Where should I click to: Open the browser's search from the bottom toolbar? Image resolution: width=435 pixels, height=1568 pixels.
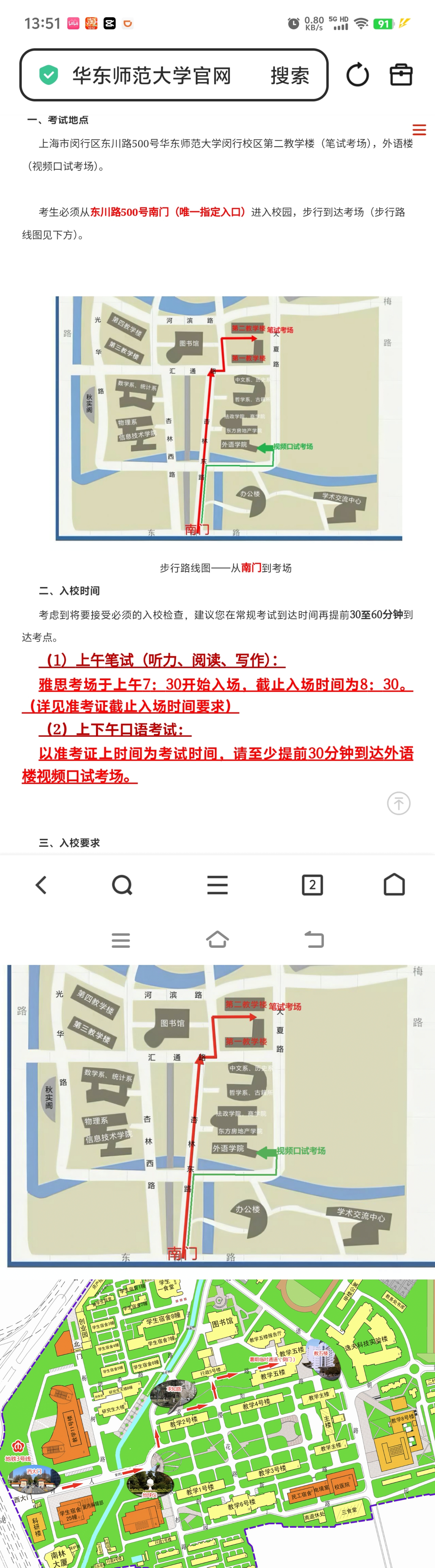pyautogui.click(x=122, y=885)
